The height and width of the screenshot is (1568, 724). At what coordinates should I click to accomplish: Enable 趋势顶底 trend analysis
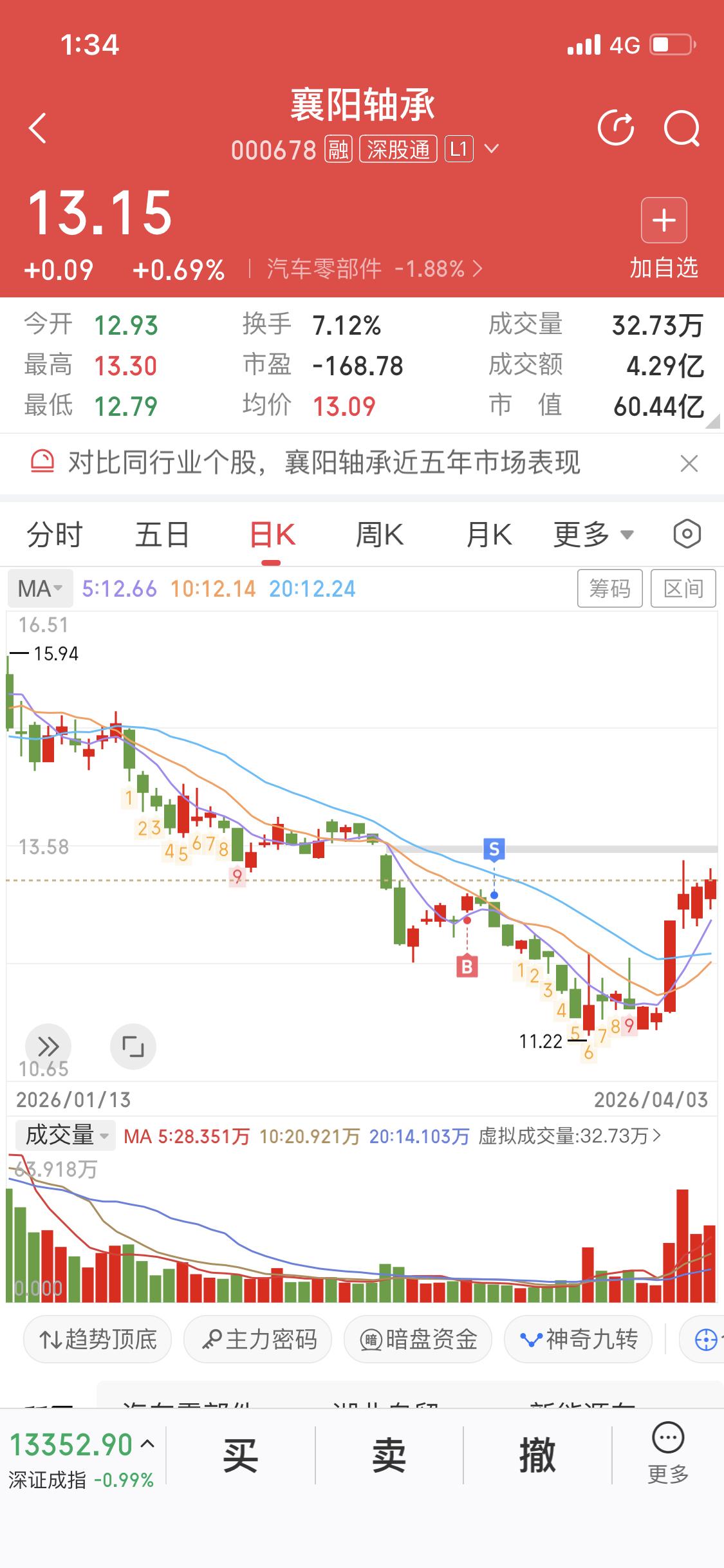pos(97,1339)
